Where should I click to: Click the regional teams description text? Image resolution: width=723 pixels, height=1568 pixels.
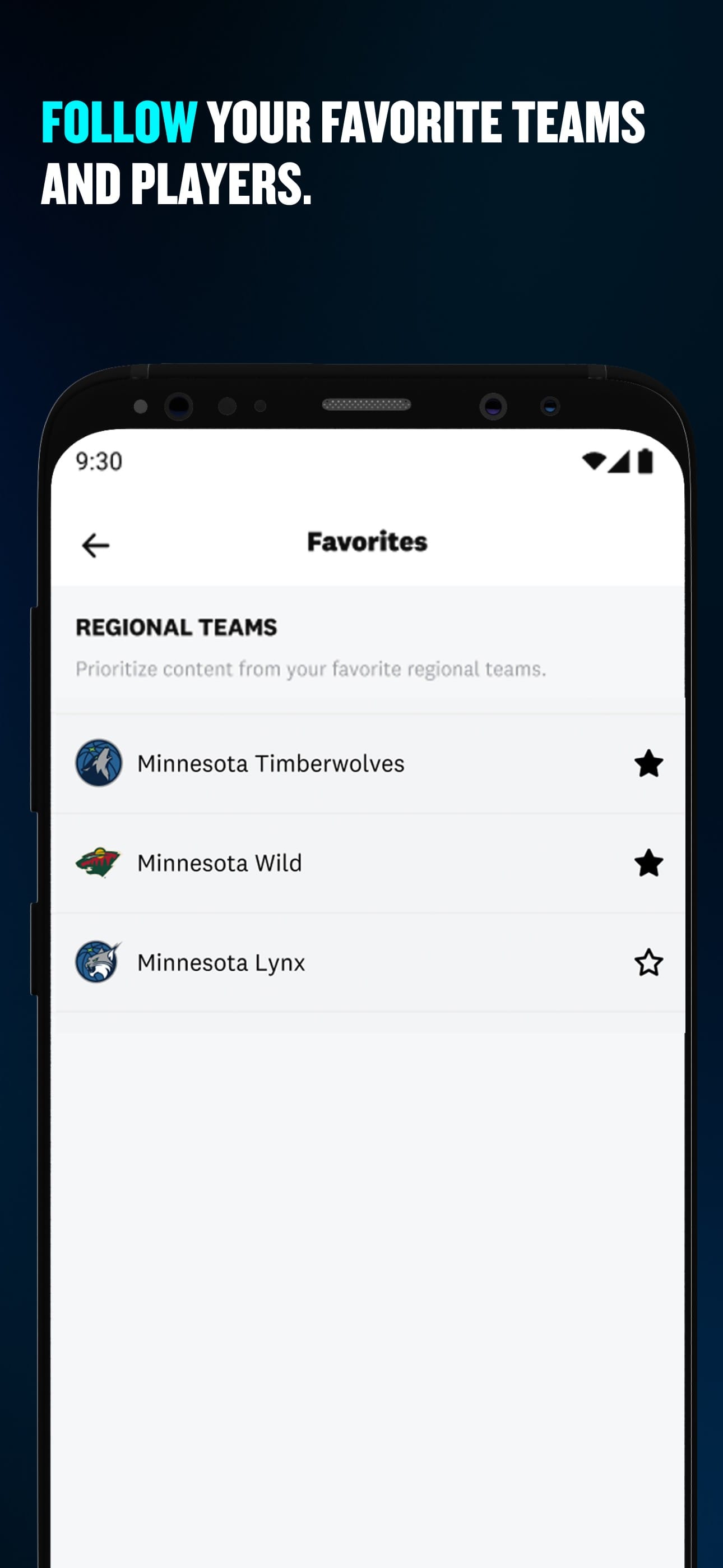click(312, 669)
